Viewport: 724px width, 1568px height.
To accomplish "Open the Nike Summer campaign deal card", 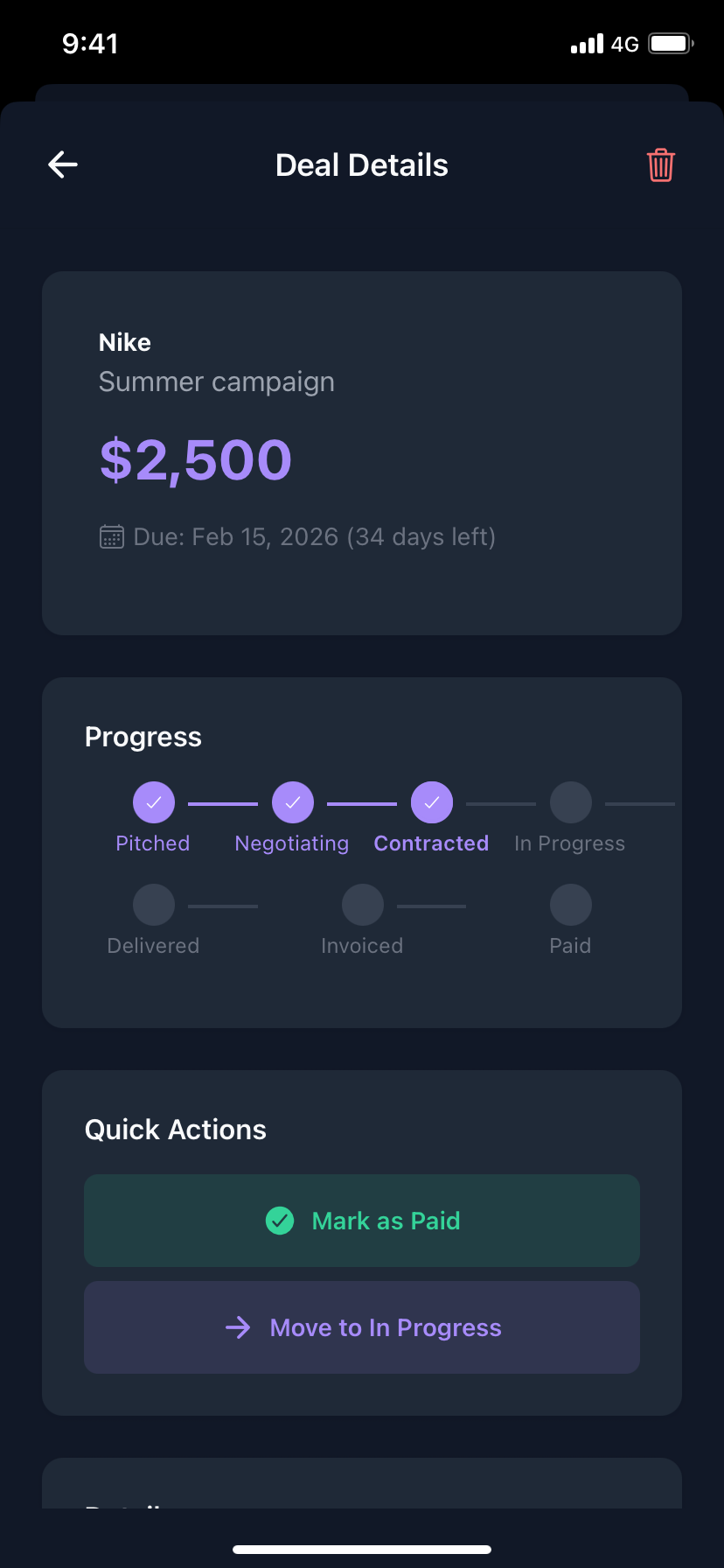I will [362, 452].
